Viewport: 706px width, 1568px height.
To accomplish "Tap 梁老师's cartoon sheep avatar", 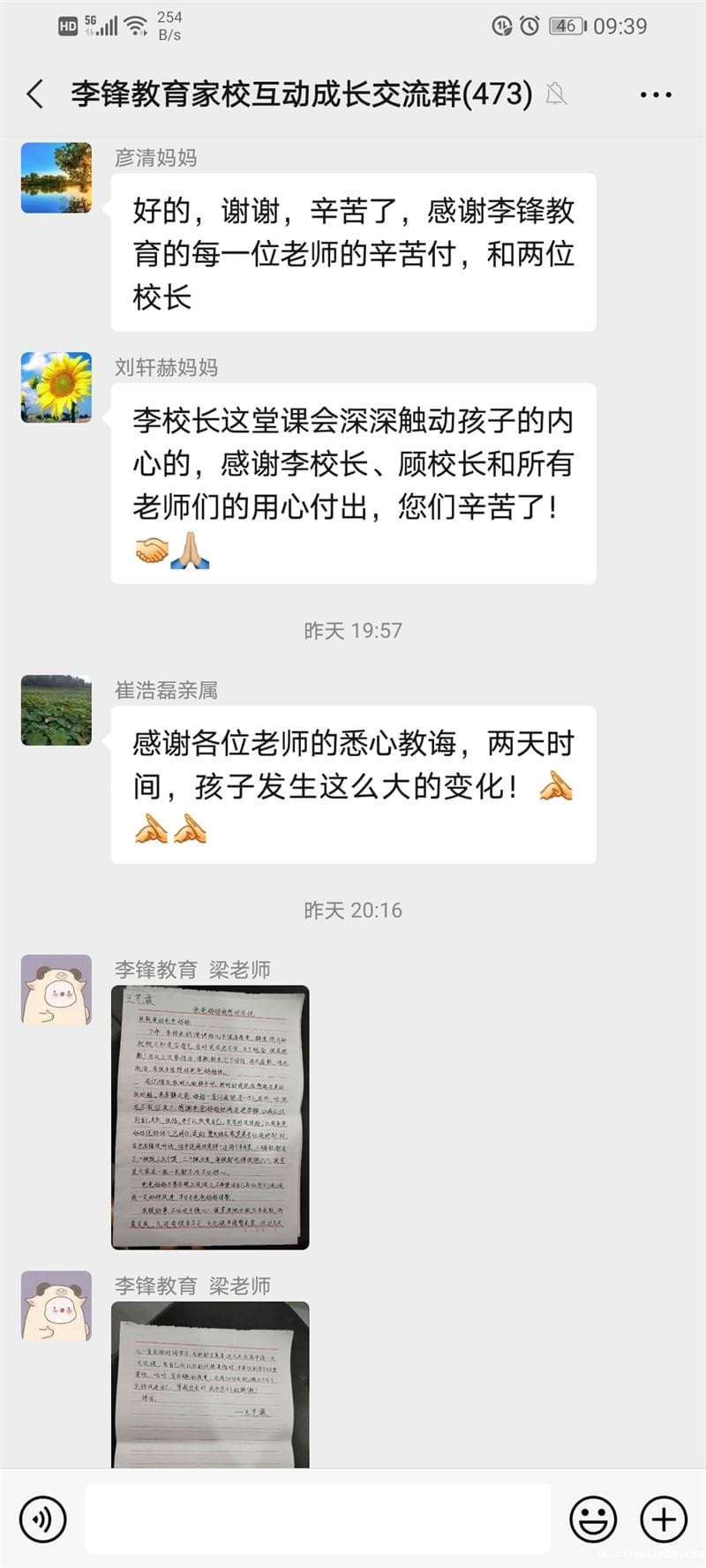I will pos(56,990).
